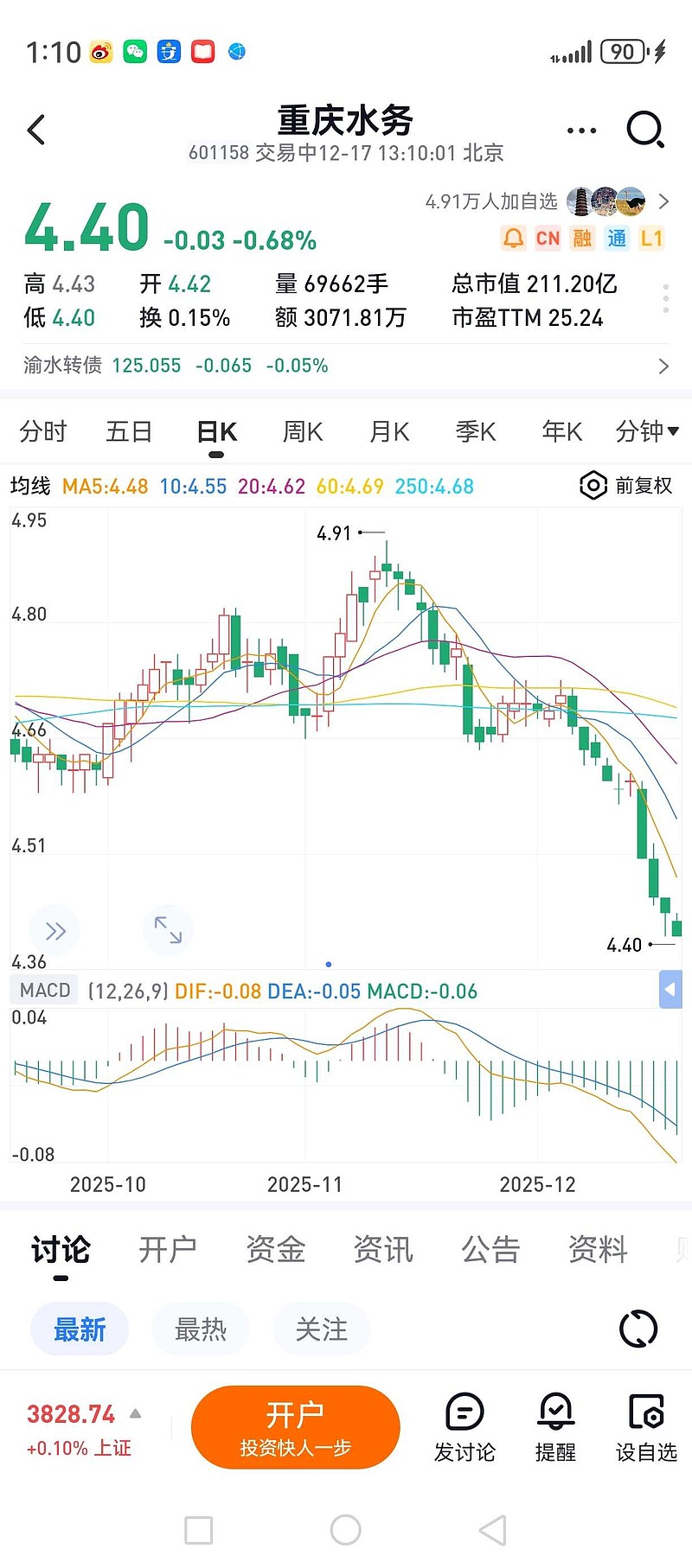The width and height of the screenshot is (692, 1568).
Task: Open the 渝水转债 bond quote row
Action: point(346,366)
